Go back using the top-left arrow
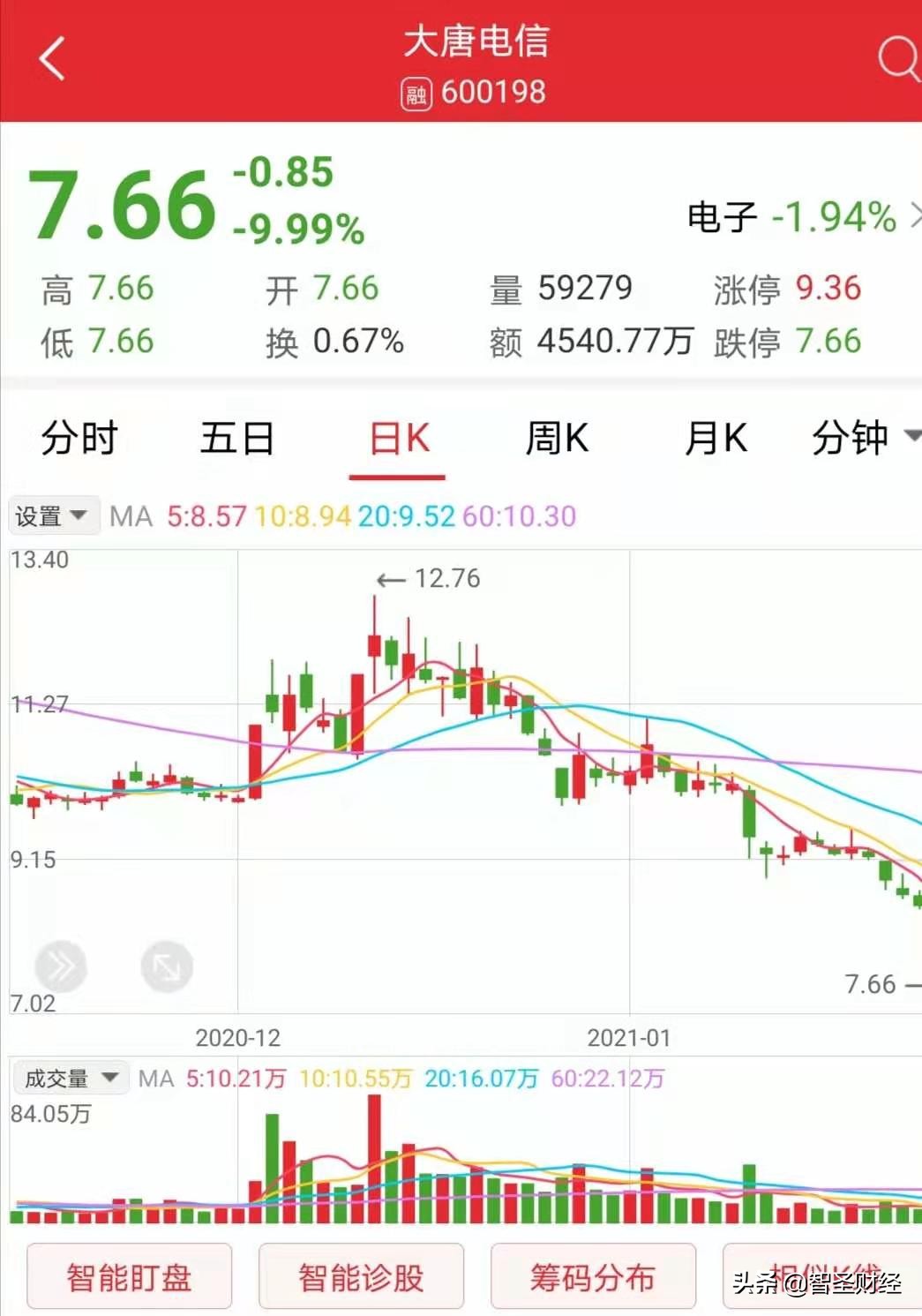 click(x=52, y=59)
